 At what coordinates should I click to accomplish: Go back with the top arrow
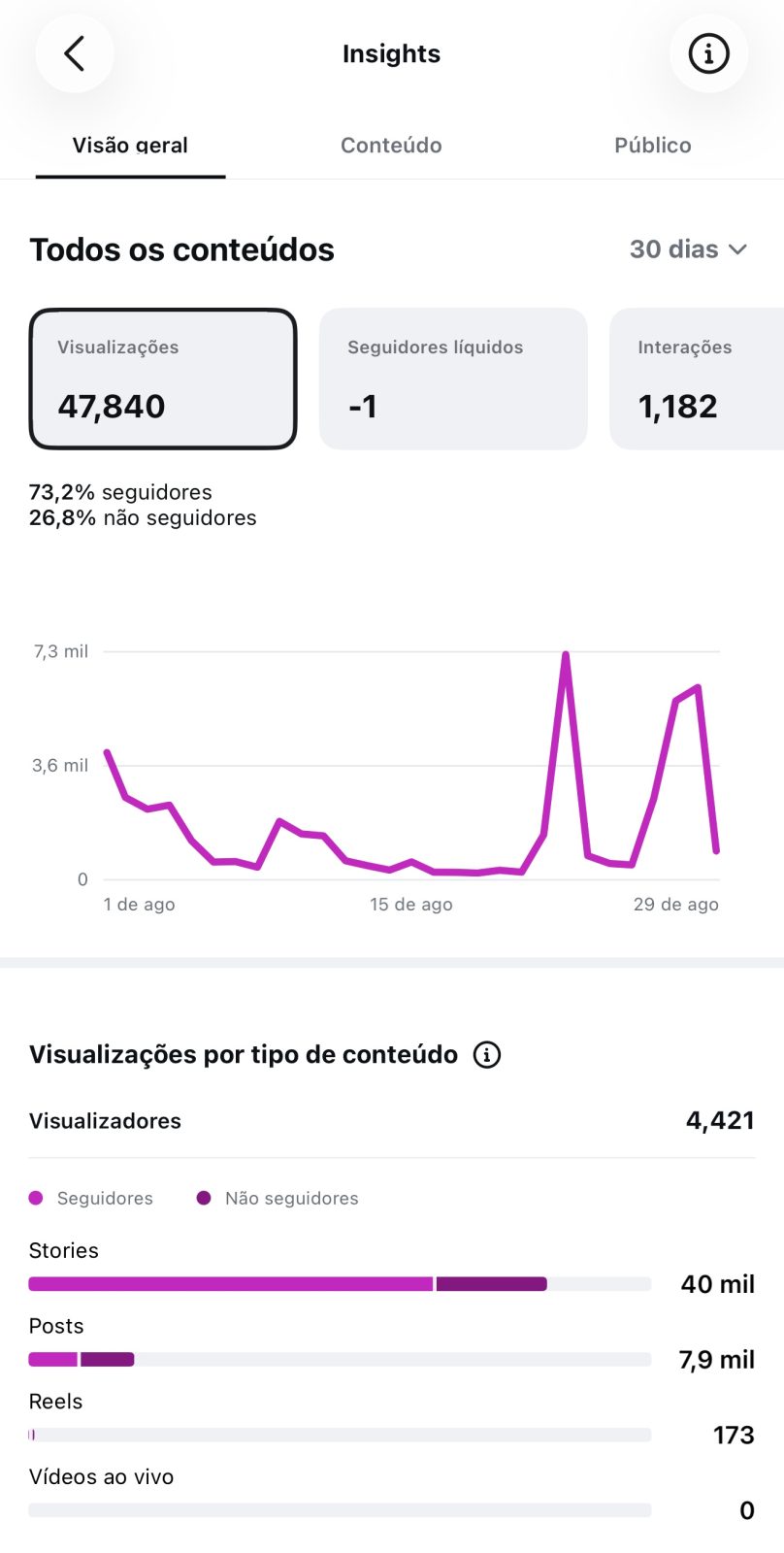[75, 53]
